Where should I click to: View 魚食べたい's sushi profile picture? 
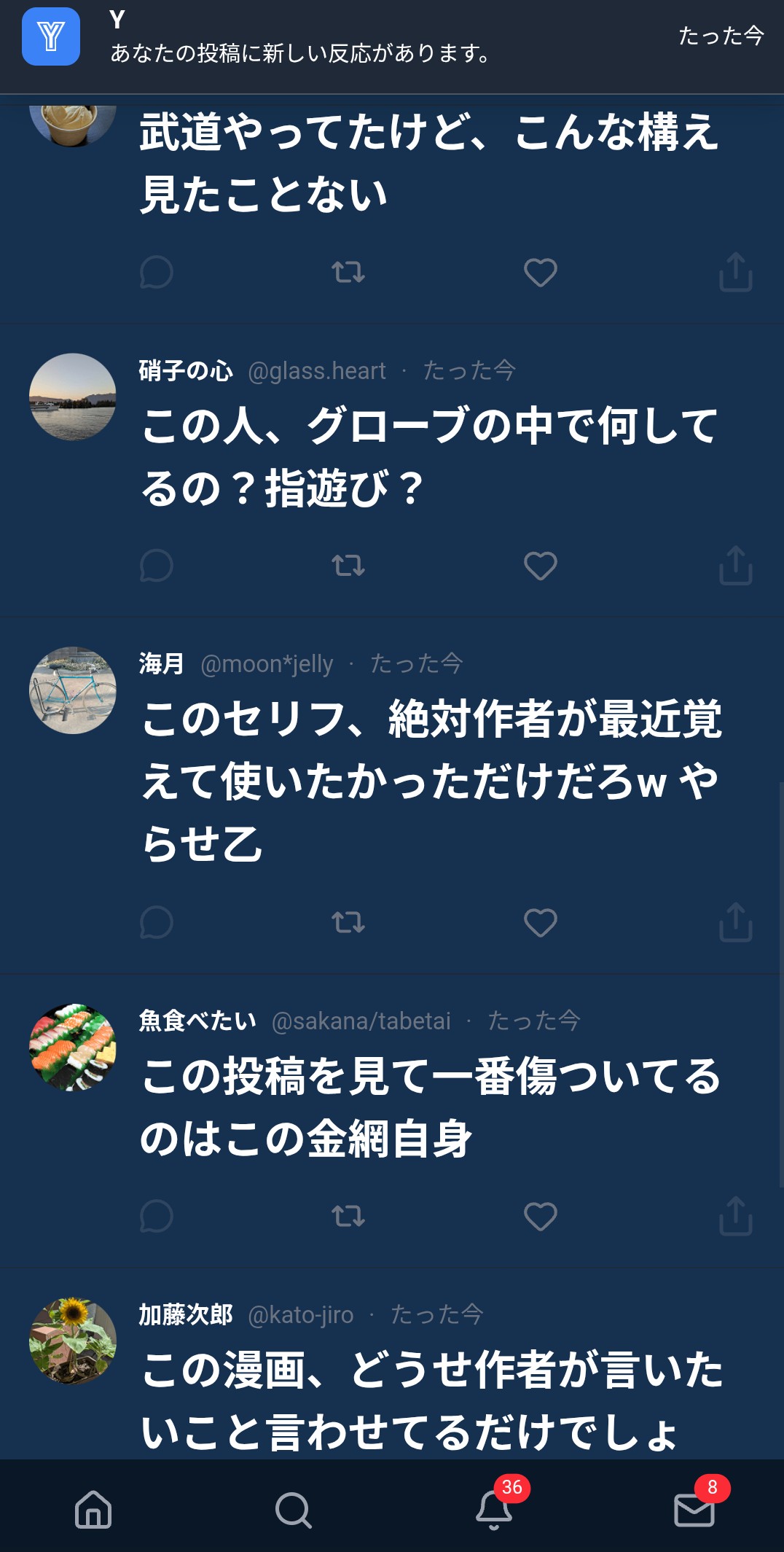point(73,1047)
